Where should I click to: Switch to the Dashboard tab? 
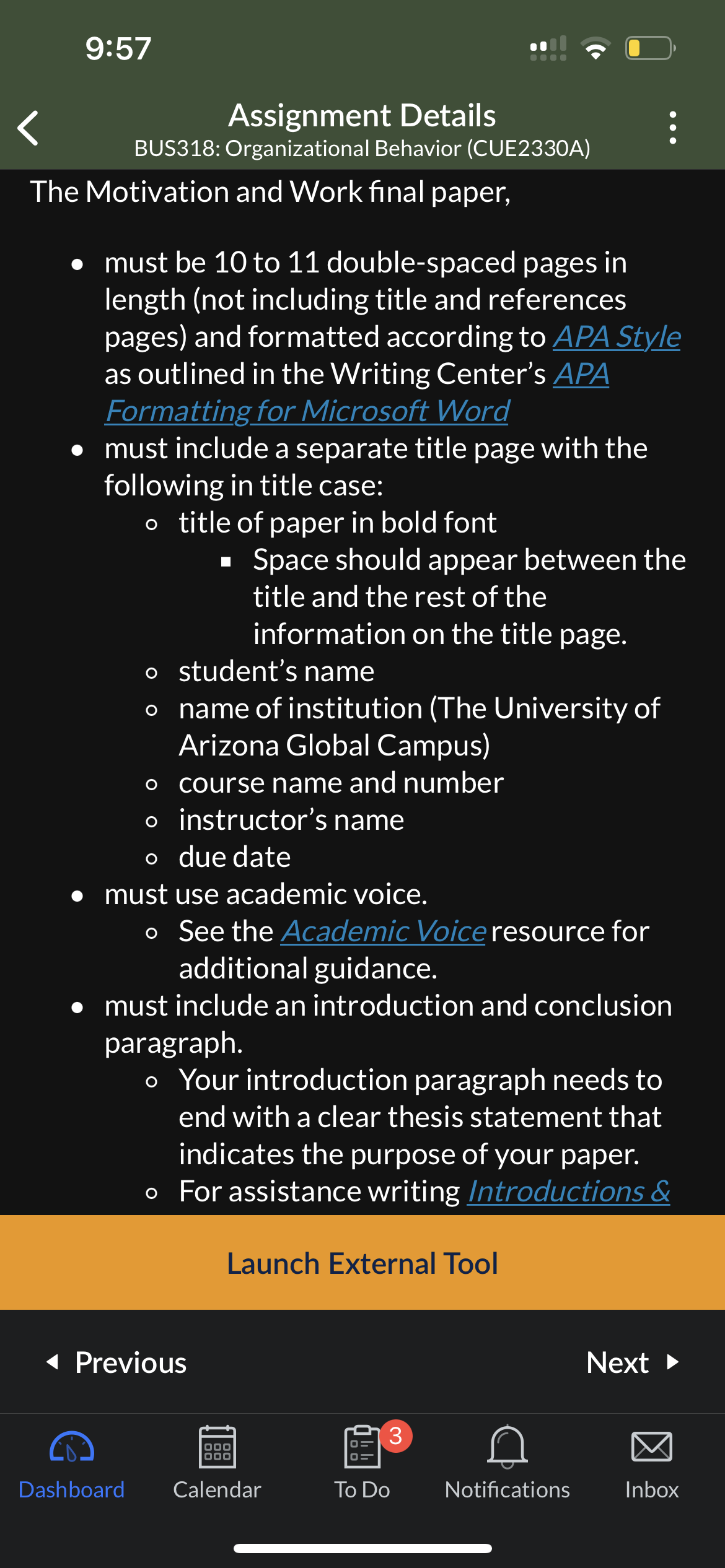tap(72, 1462)
